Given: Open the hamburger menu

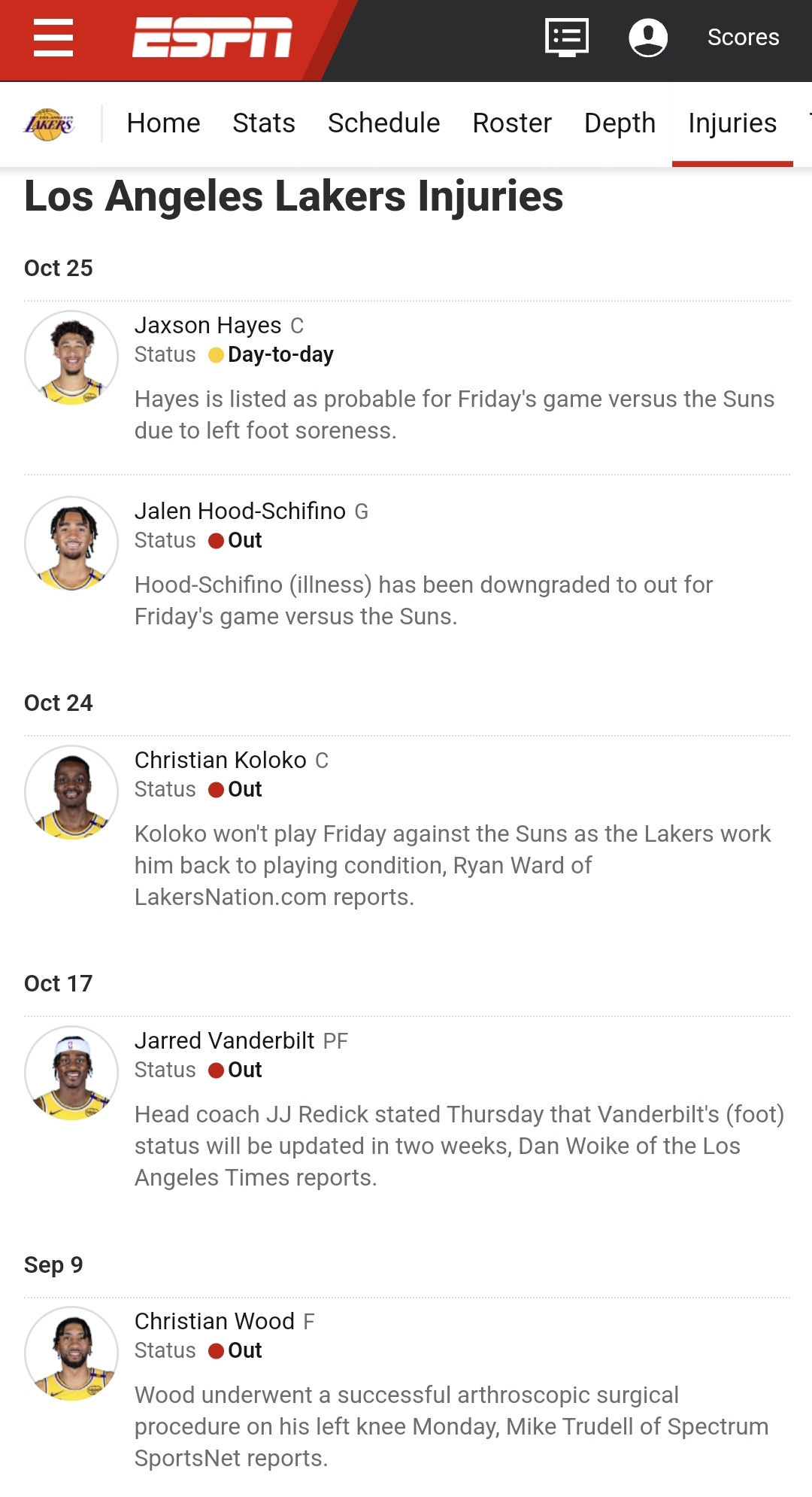Looking at the screenshot, I should (x=53, y=38).
